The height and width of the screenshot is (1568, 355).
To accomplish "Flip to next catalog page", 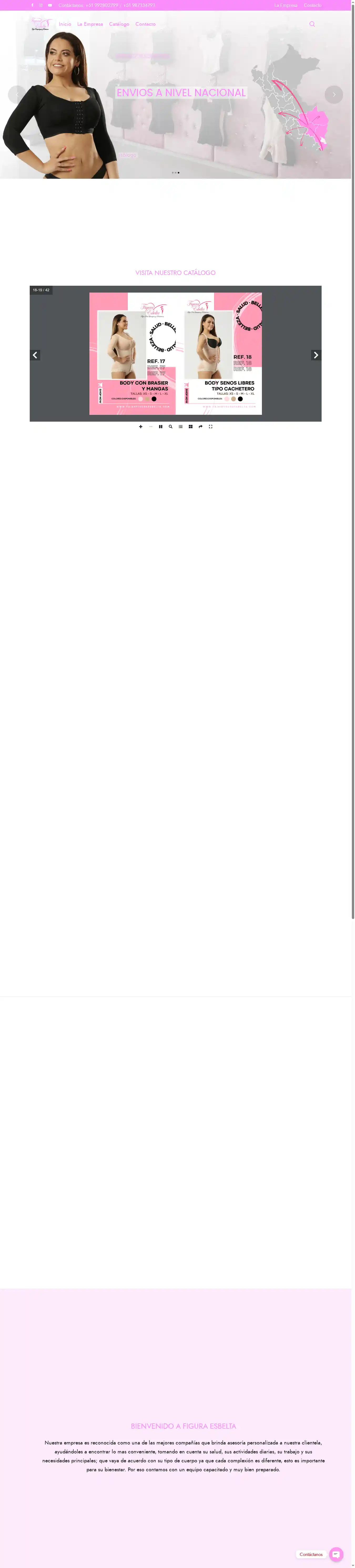I will (316, 355).
